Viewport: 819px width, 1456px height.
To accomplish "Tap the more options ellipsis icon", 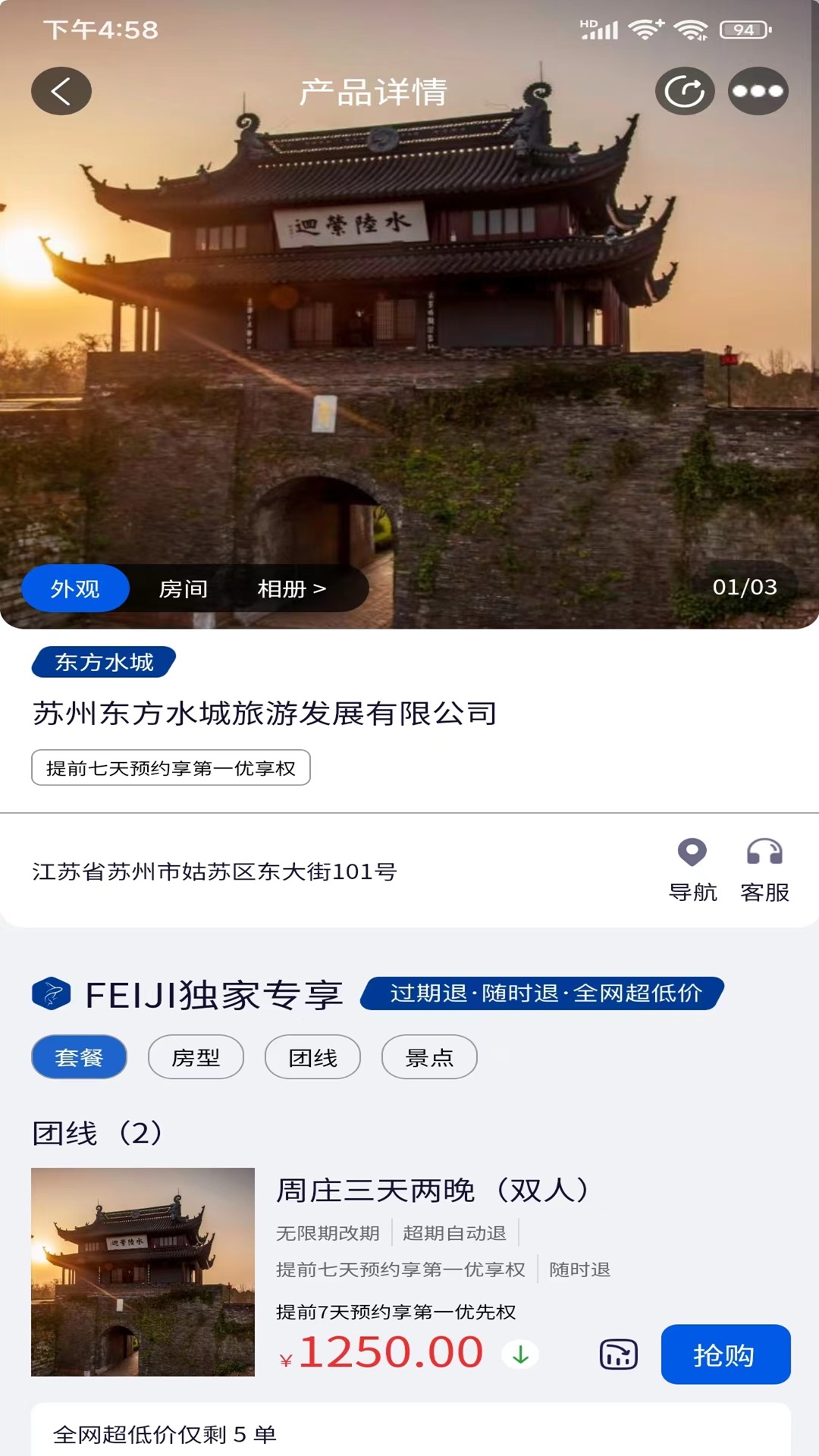I will click(x=758, y=89).
